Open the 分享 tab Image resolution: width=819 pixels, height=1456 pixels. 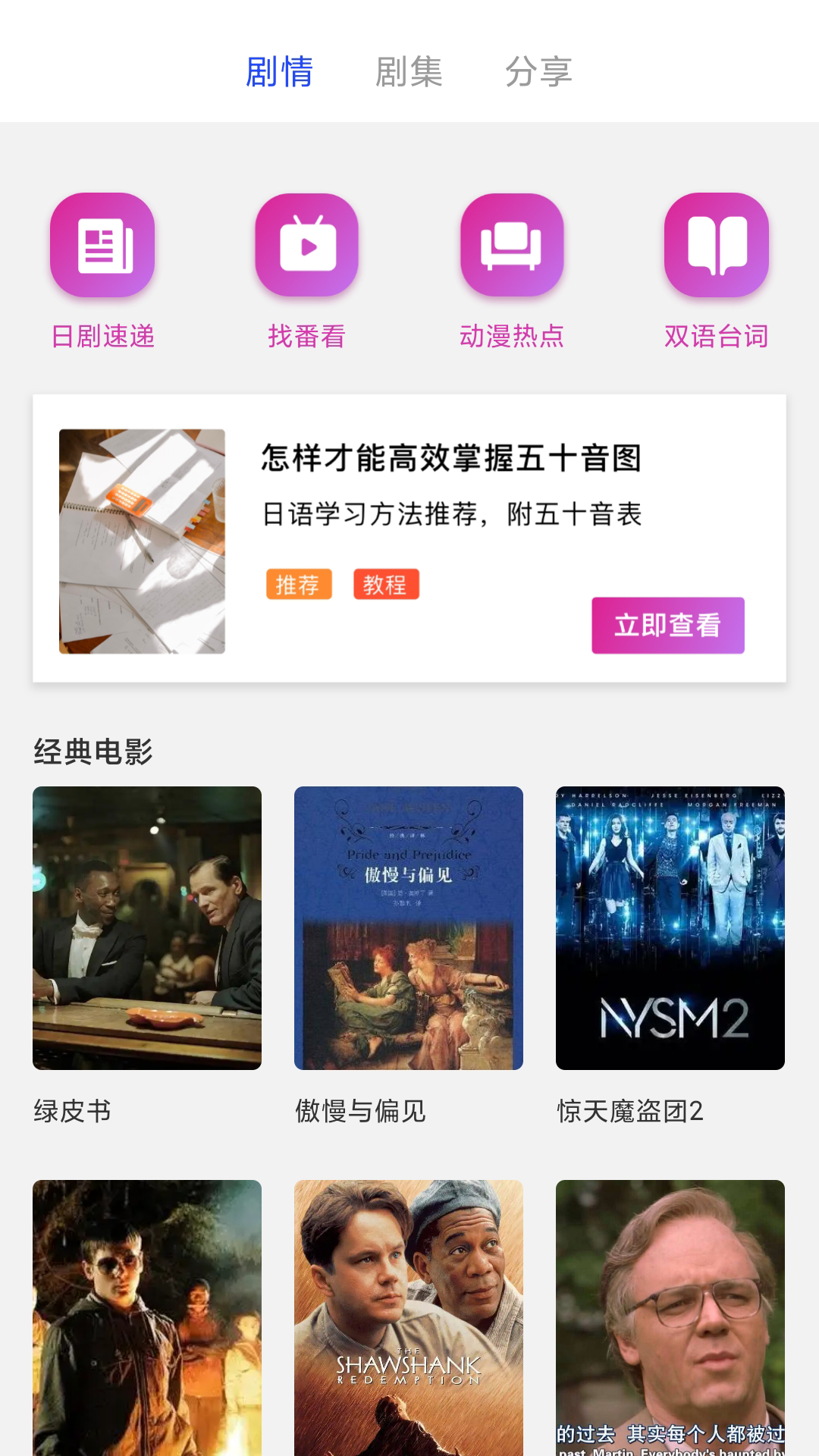tap(538, 72)
